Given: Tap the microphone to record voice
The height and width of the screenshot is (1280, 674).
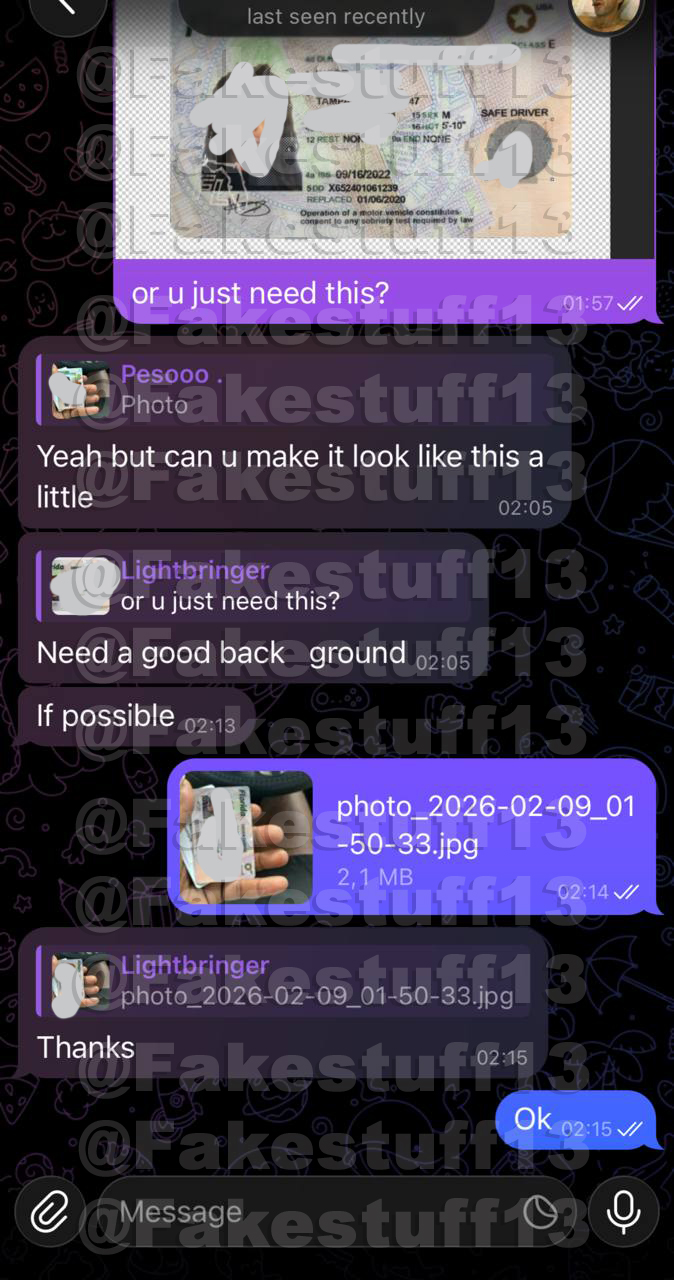Looking at the screenshot, I should coord(624,1211).
